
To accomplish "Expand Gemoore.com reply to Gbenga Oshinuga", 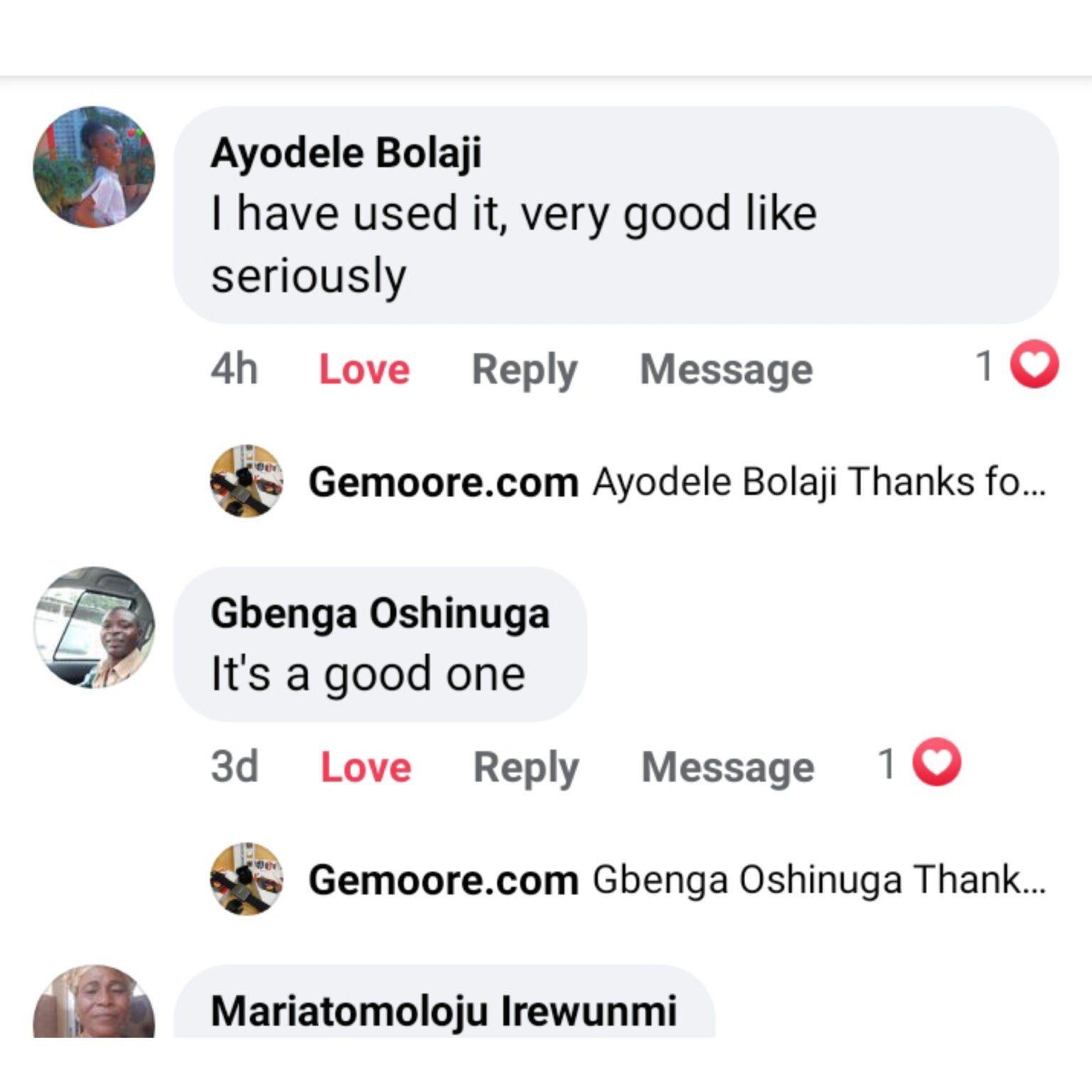I will click(x=818, y=880).
